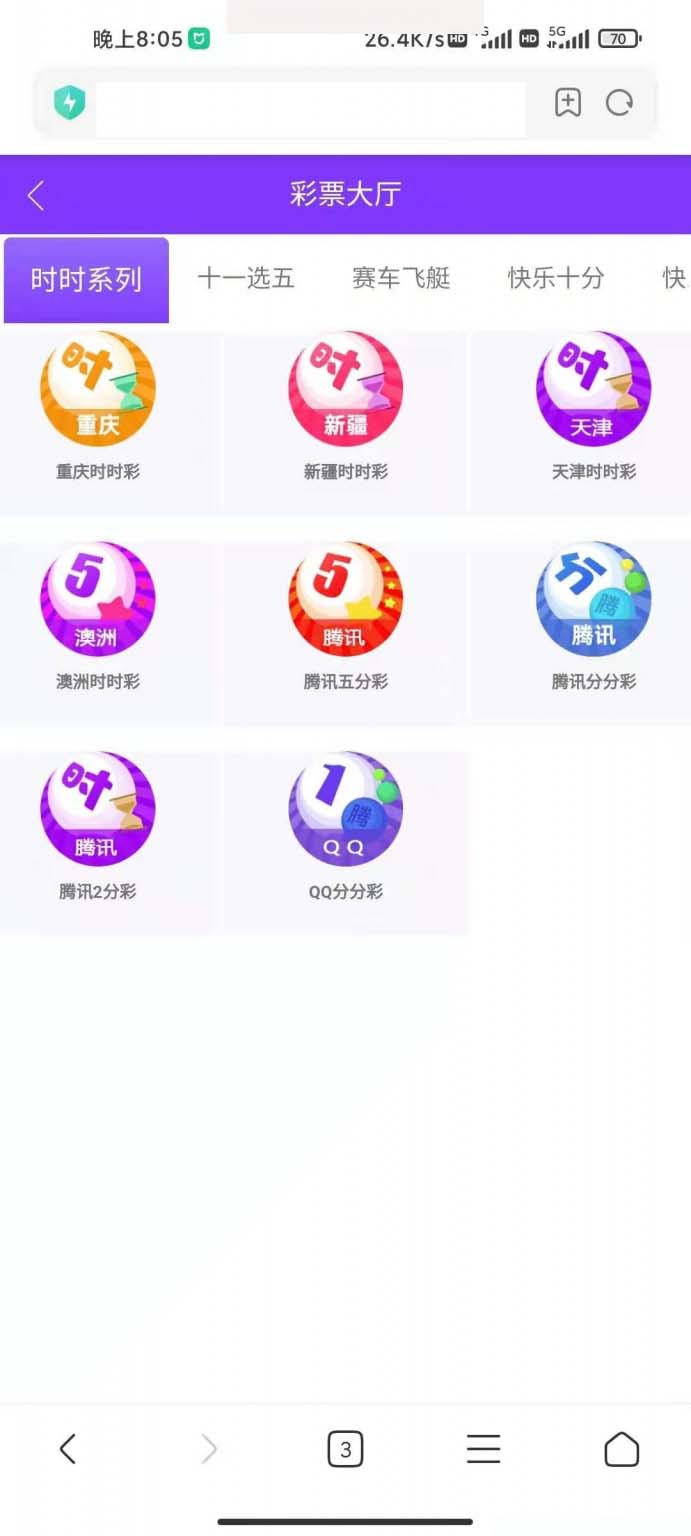
Task: Go back from the 彩票大厅 page
Action: pos(36,195)
